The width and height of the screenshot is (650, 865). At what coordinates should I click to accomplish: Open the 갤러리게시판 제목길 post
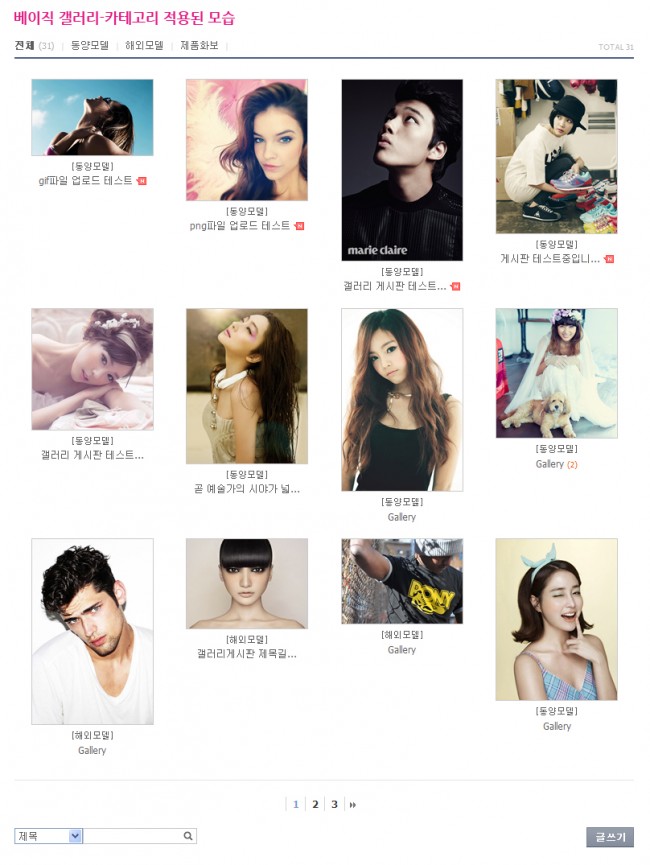[x=246, y=654]
